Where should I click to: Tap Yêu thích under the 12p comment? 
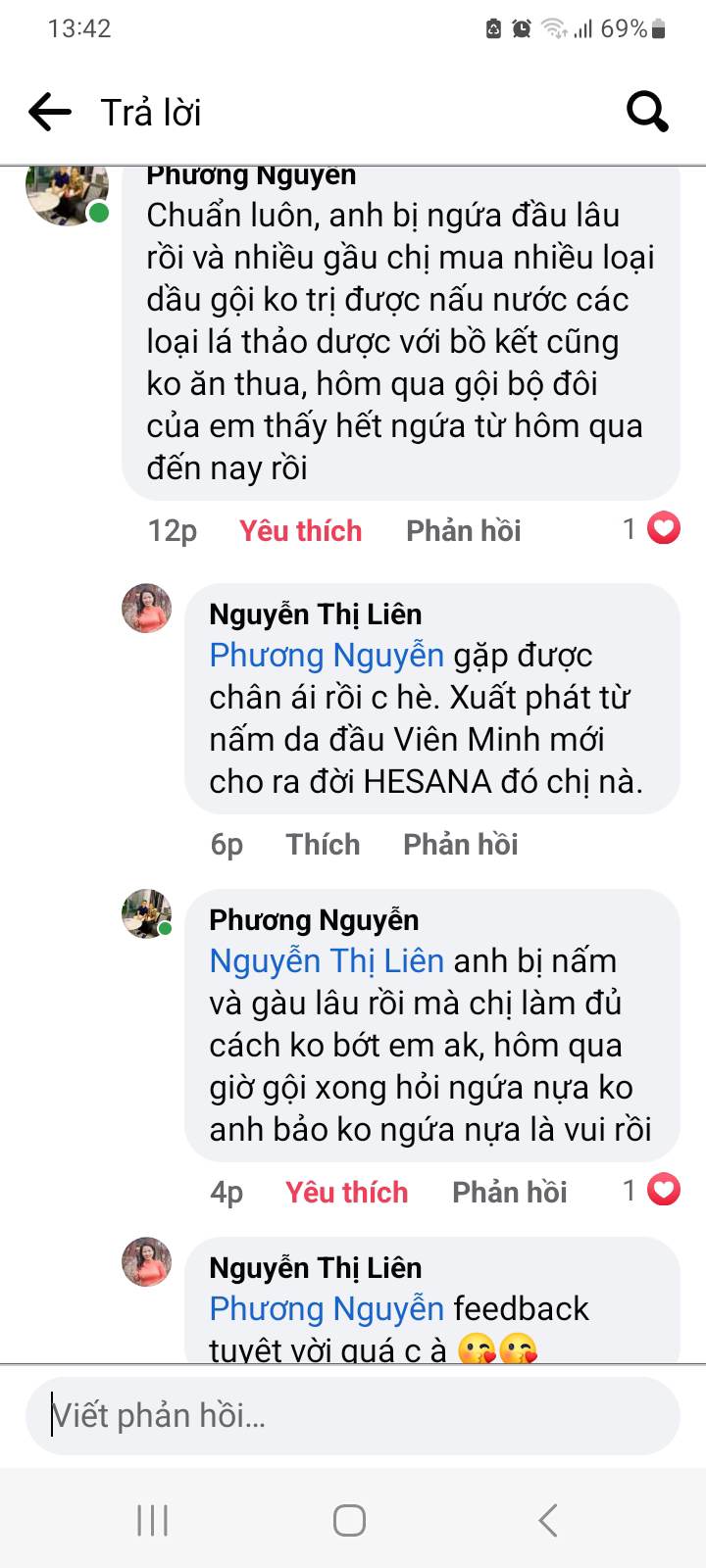click(x=300, y=531)
